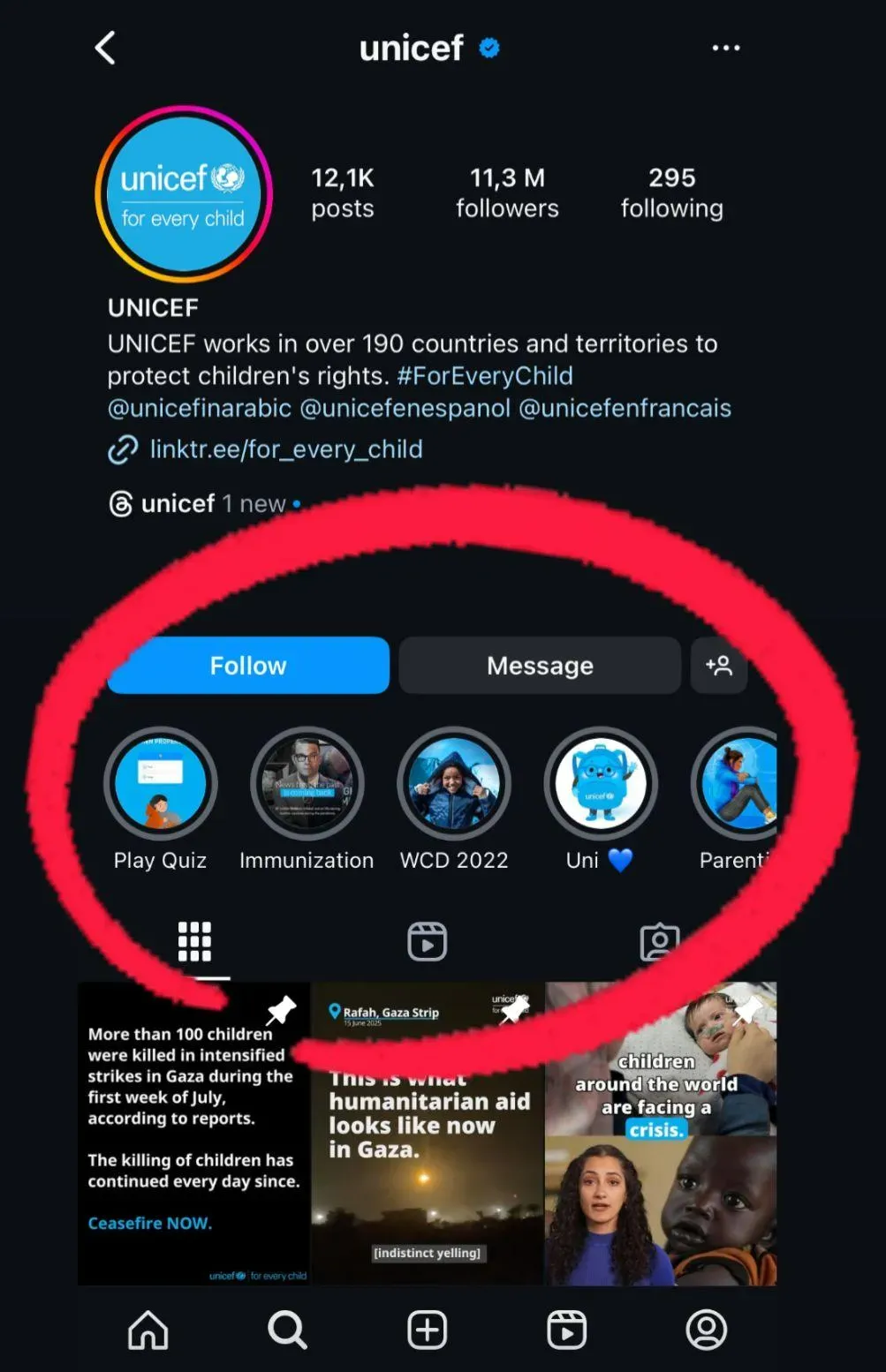View UNICEF's profile picture story
Image resolution: width=886 pixels, height=1372 pixels.
pyautogui.click(x=183, y=194)
